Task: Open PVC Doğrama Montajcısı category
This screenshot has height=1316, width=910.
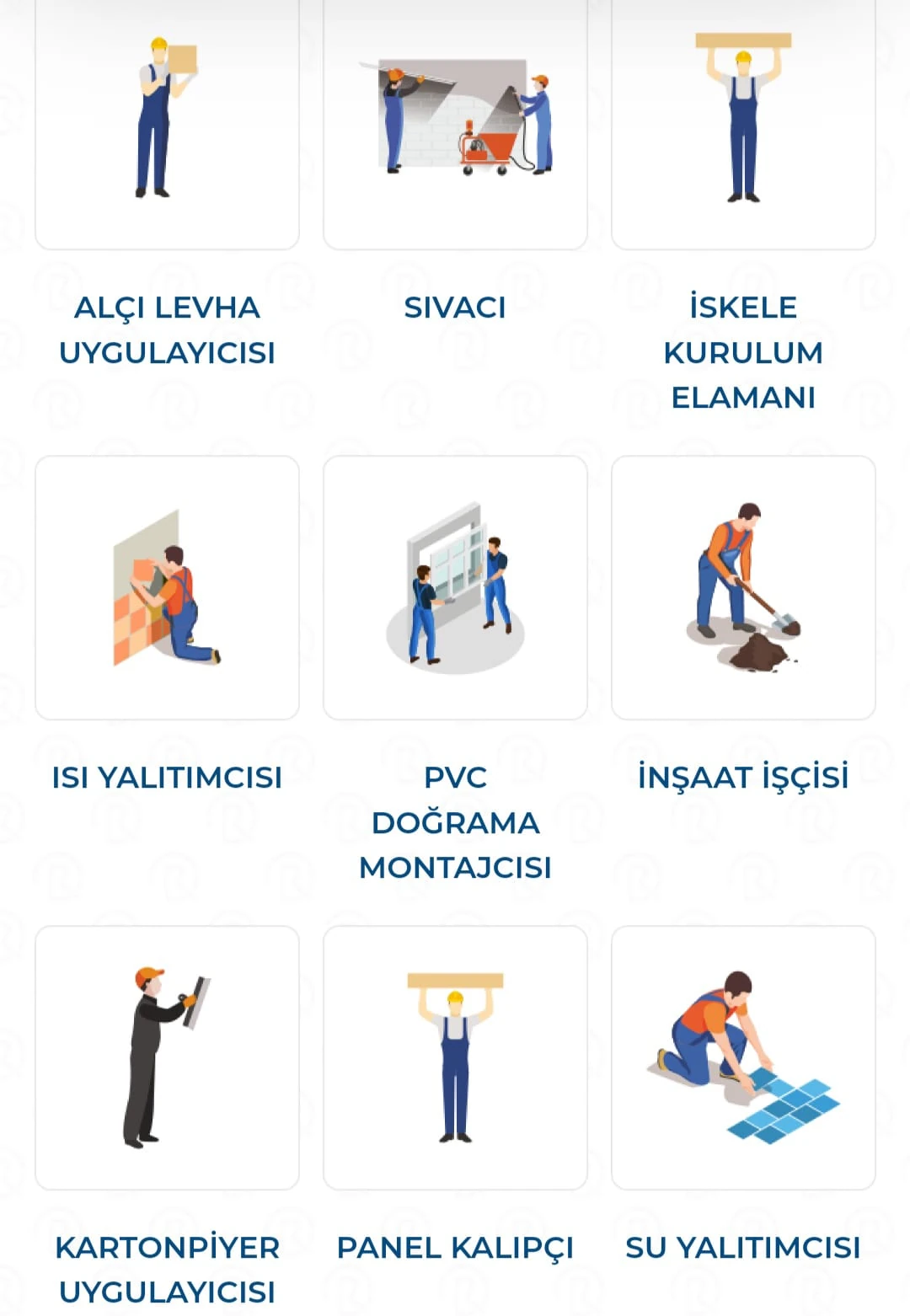Action: click(x=455, y=588)
